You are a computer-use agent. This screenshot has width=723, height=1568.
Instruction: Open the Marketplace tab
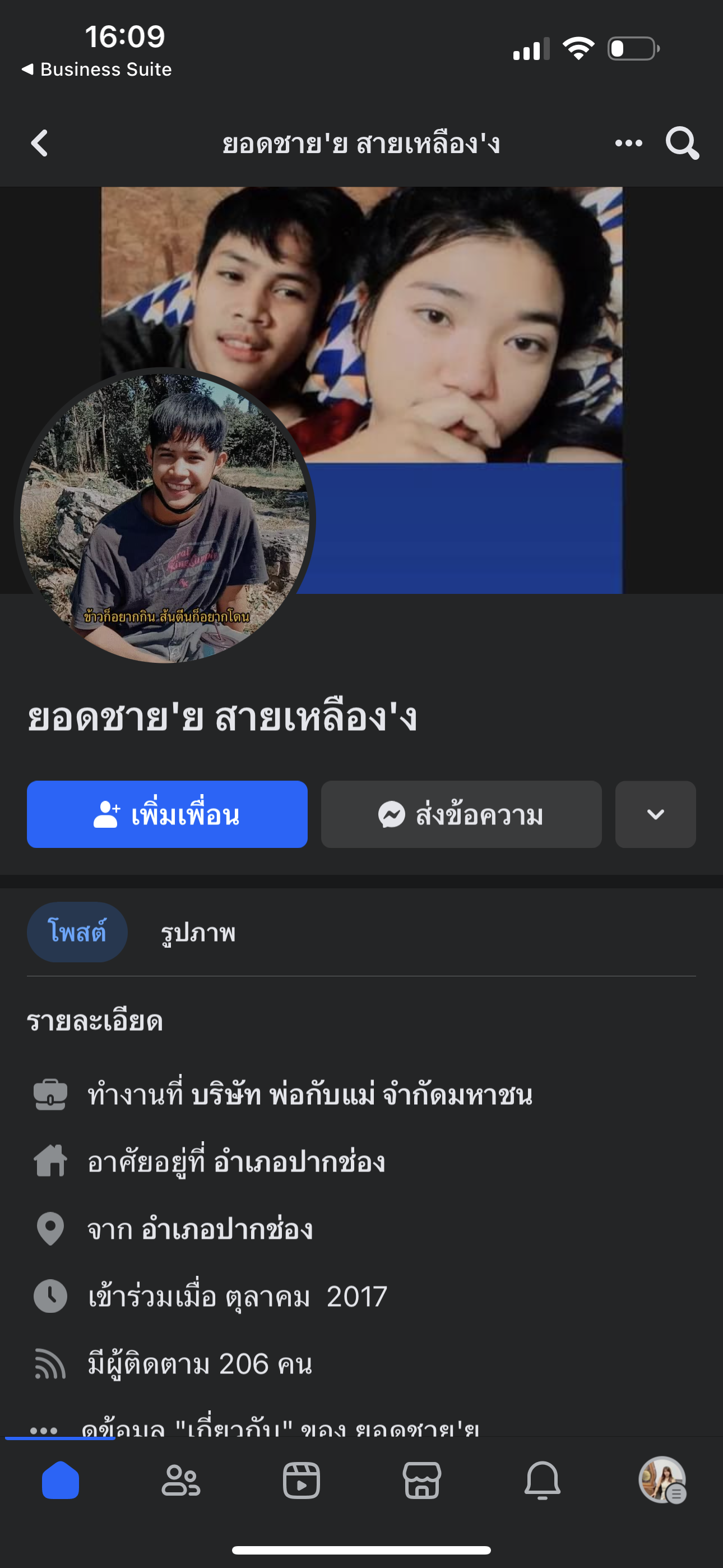pos(421,1480)
